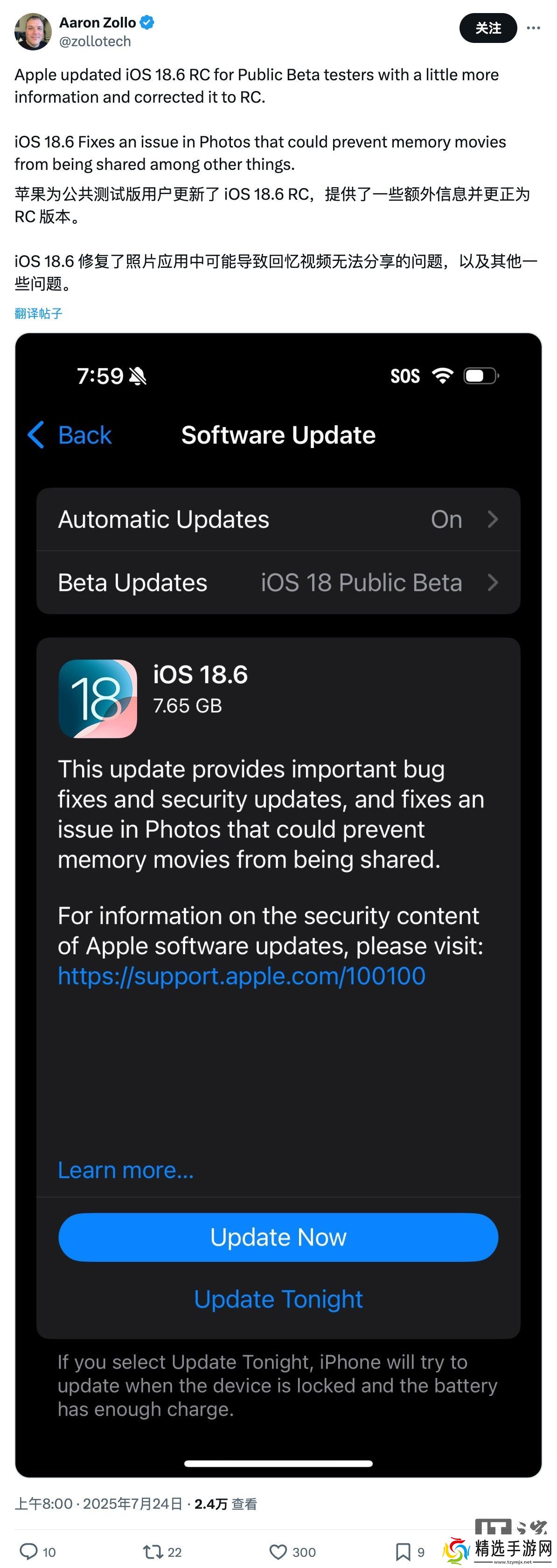Open the post's overflow menu
The height and width of the screenshot is (1568, 557).
coord(533,28)
